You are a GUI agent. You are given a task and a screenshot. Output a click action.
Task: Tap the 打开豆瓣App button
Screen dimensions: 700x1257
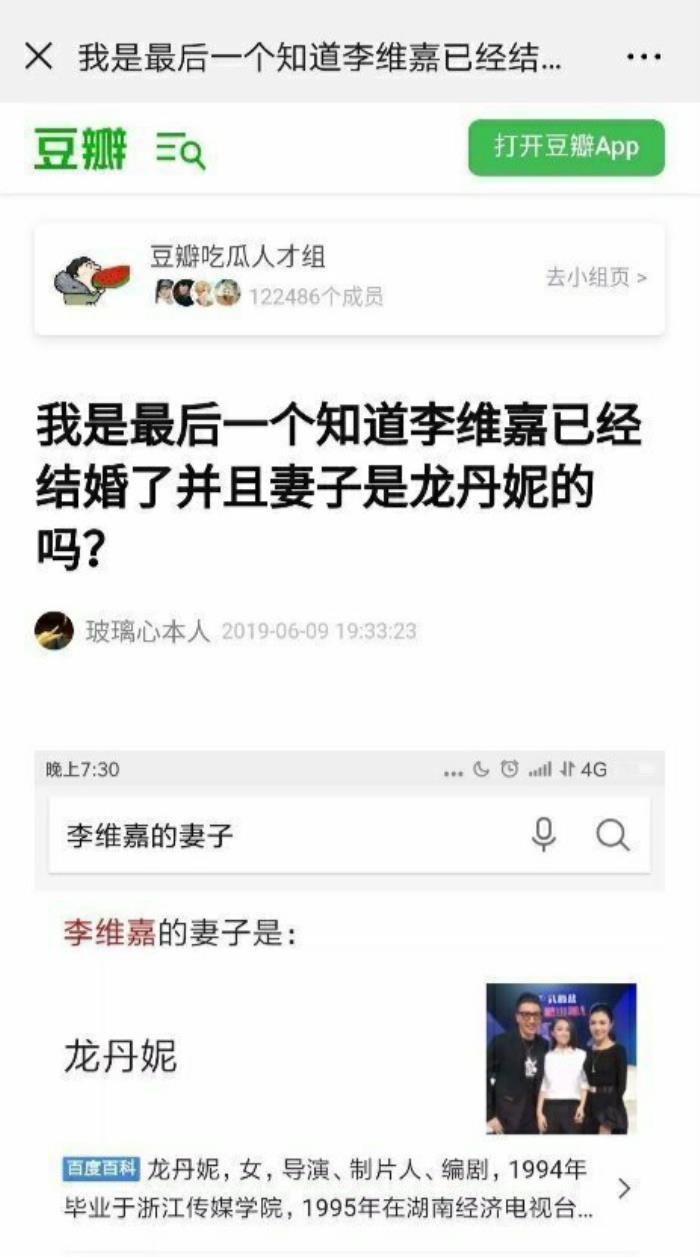(566, 147)
